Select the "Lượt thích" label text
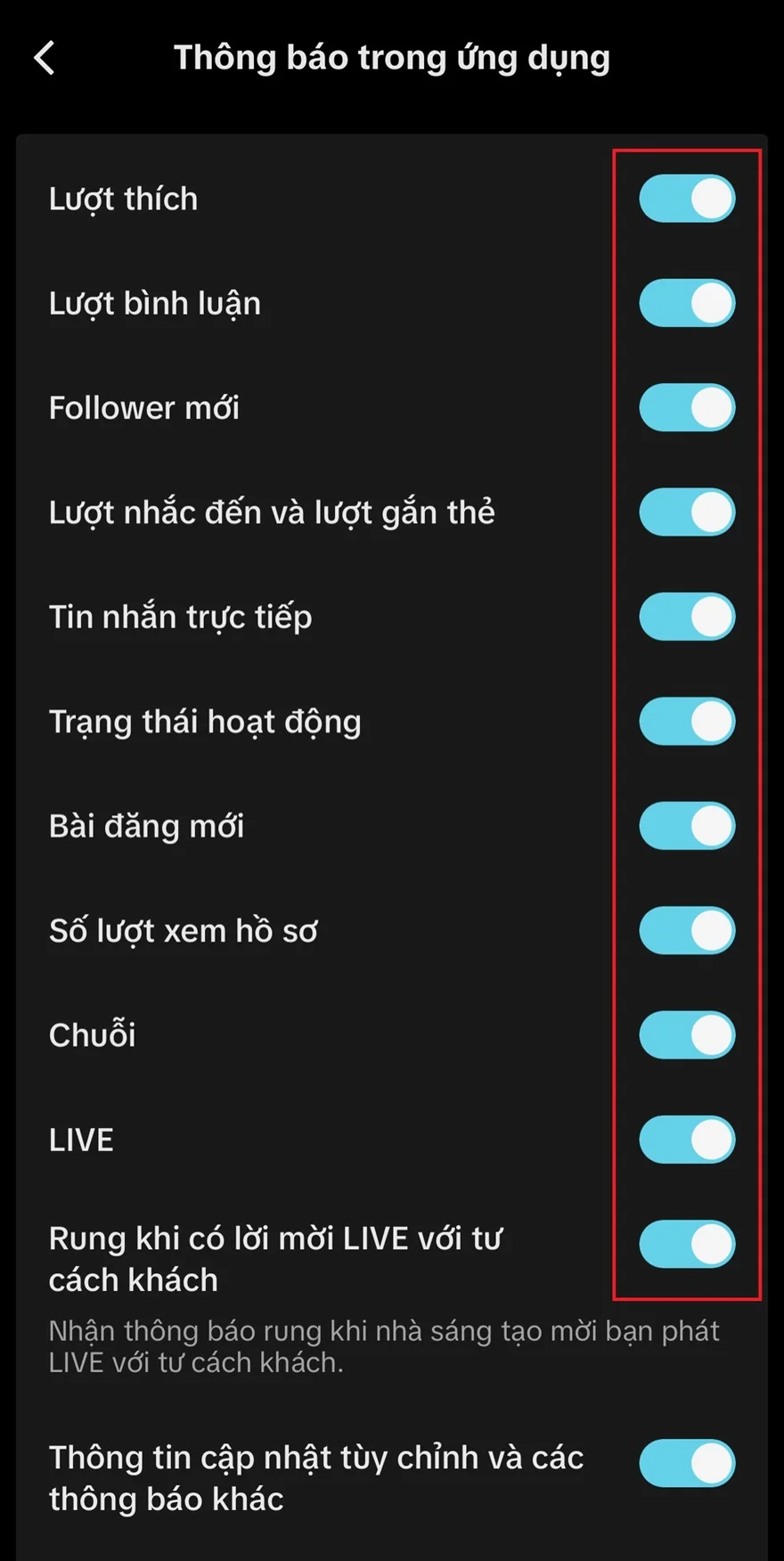Image resolution: width=784 pixels, height=1561 pixels. tap(123, 198)
